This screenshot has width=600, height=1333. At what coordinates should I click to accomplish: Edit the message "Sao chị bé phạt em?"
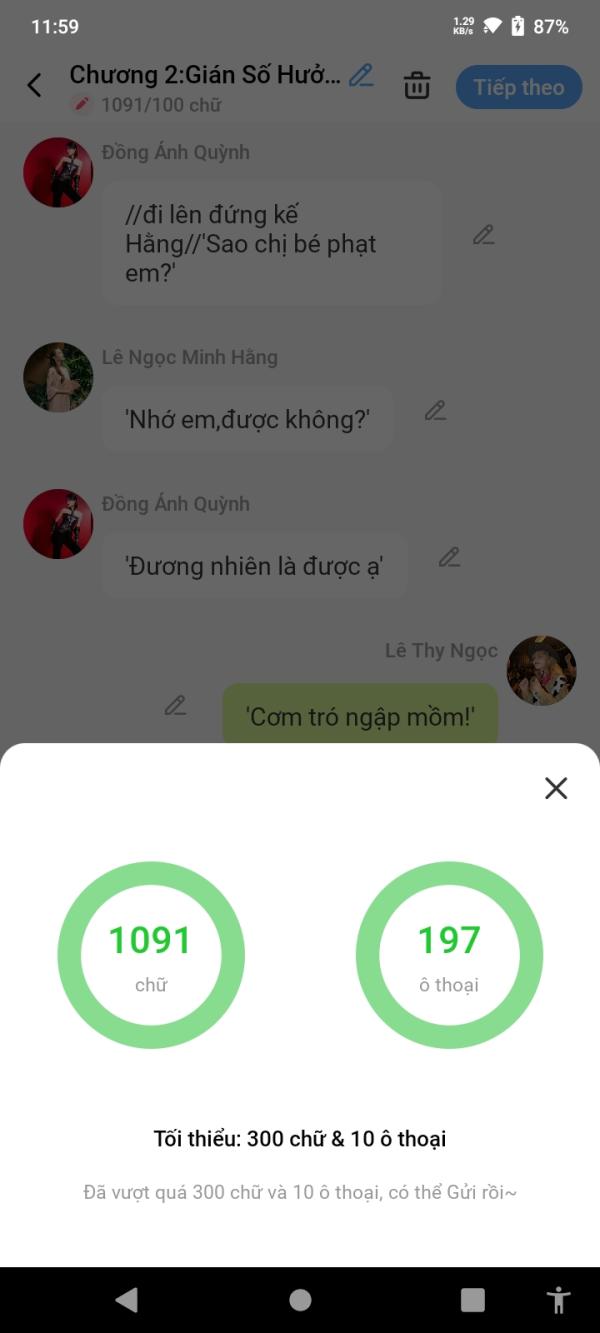tap(484, 235)
